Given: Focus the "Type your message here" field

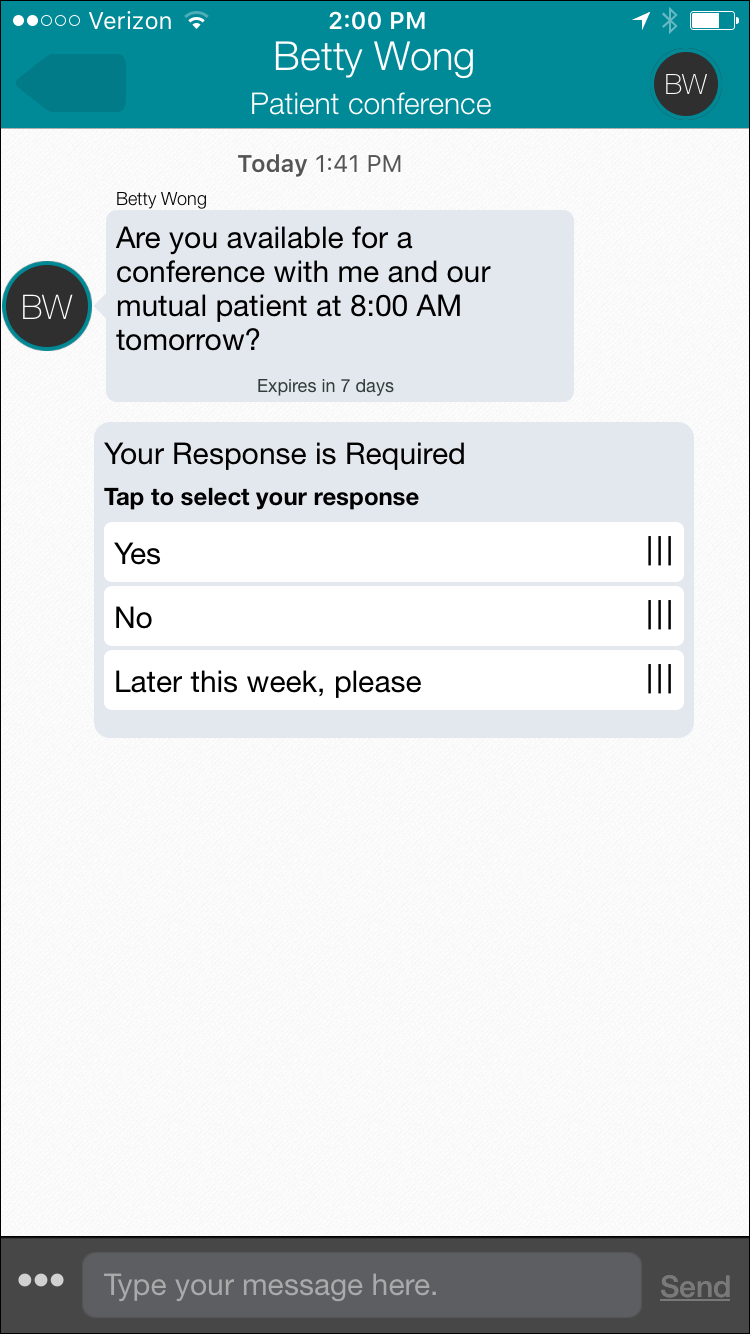Looking at the screenshot, I should point(361,1285).
